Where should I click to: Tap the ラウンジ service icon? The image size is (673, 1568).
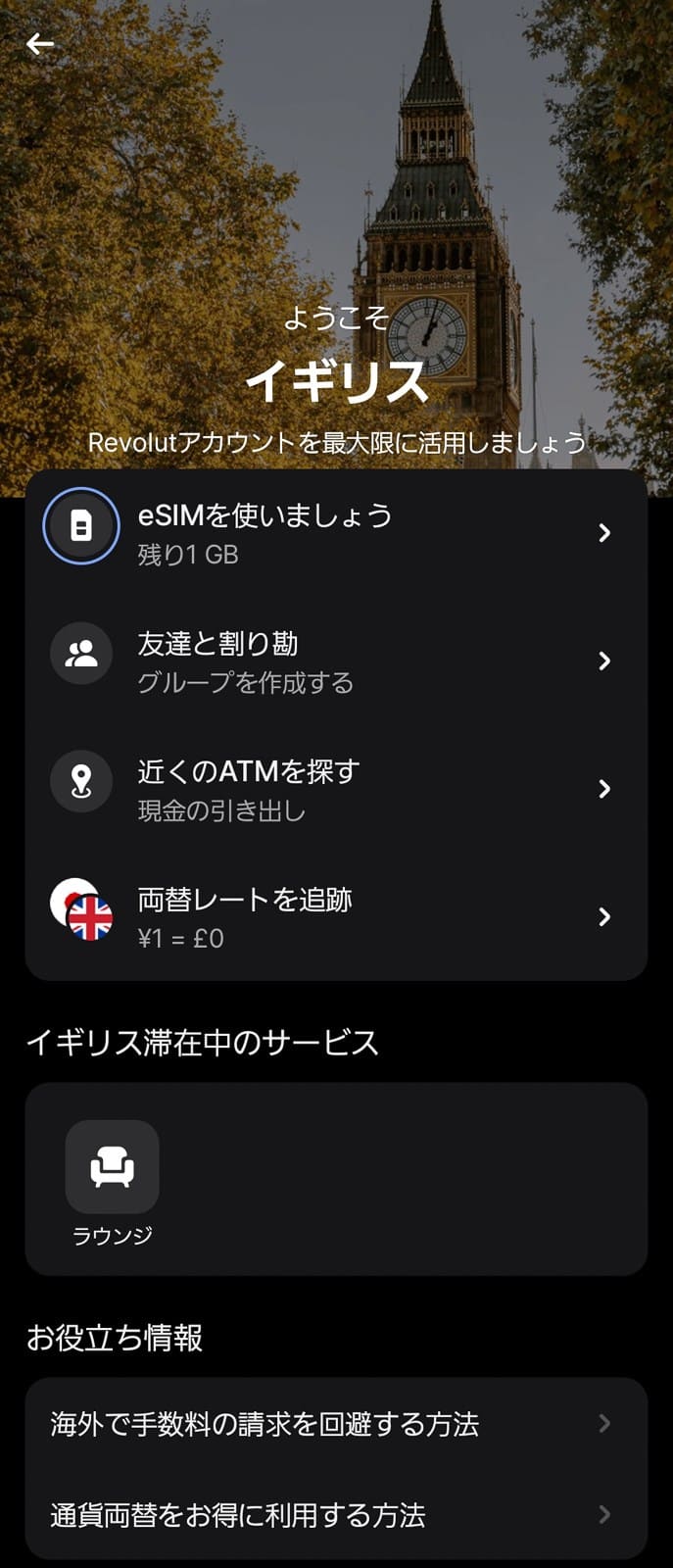[113, 1168]
